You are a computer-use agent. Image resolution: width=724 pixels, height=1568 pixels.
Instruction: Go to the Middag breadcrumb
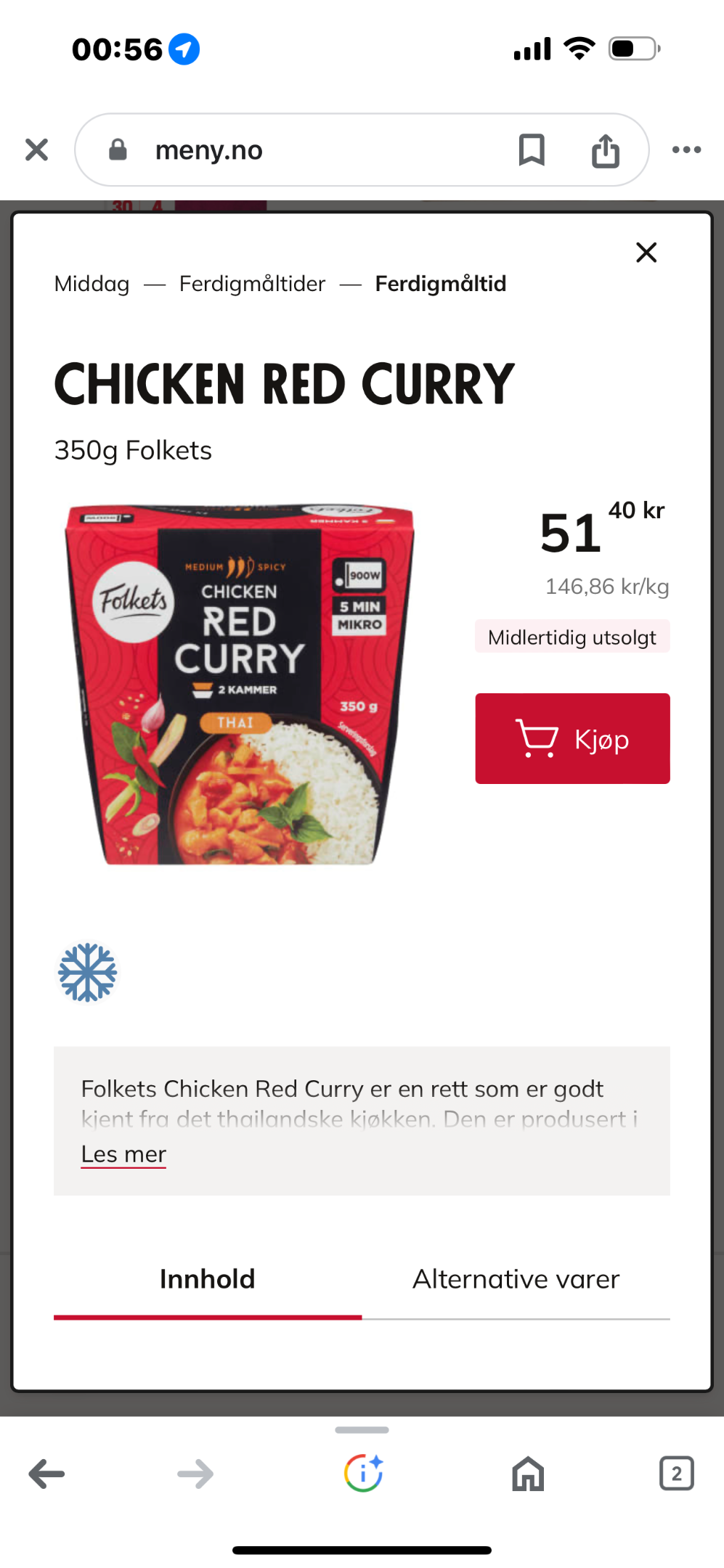(x=92, y=284)
